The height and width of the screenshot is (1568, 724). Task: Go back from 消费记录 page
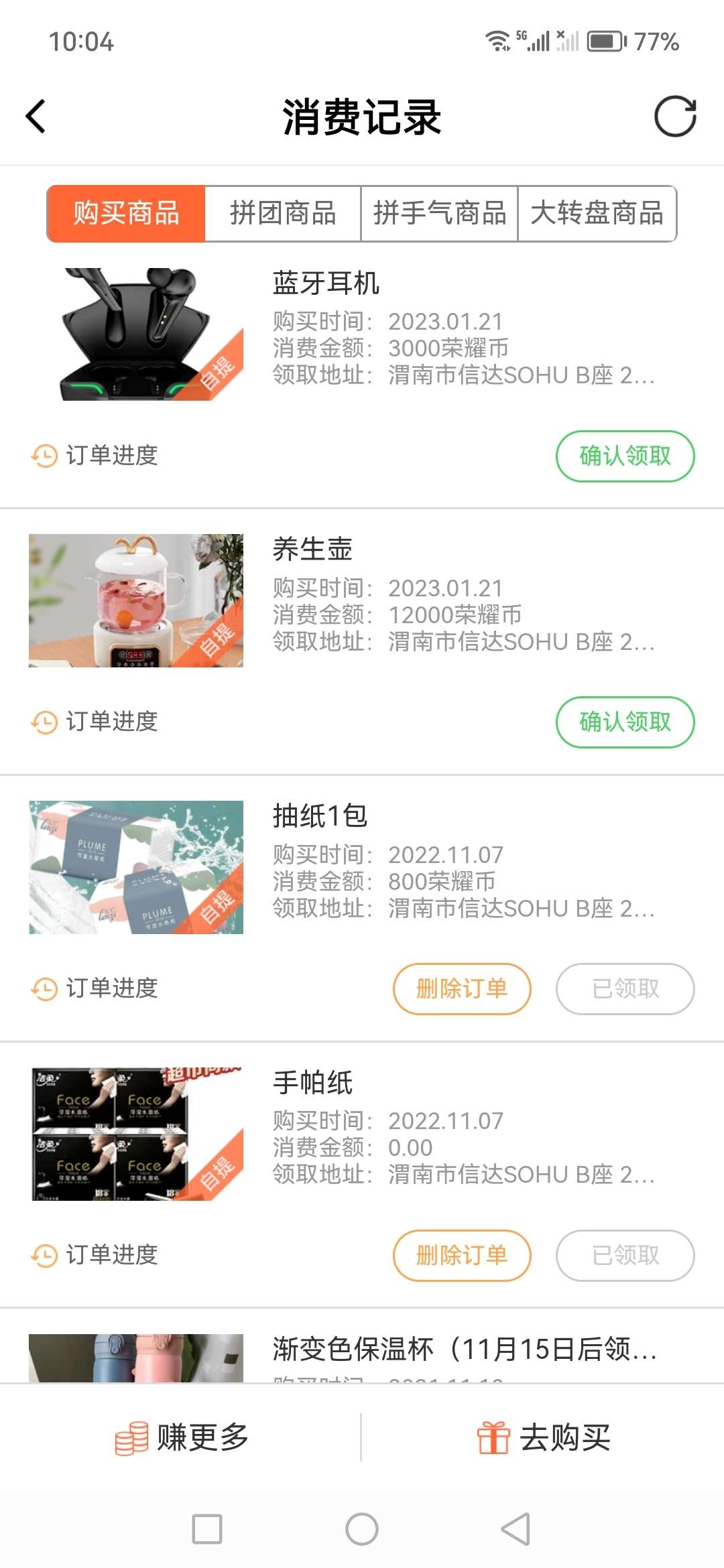coord(36,117)
